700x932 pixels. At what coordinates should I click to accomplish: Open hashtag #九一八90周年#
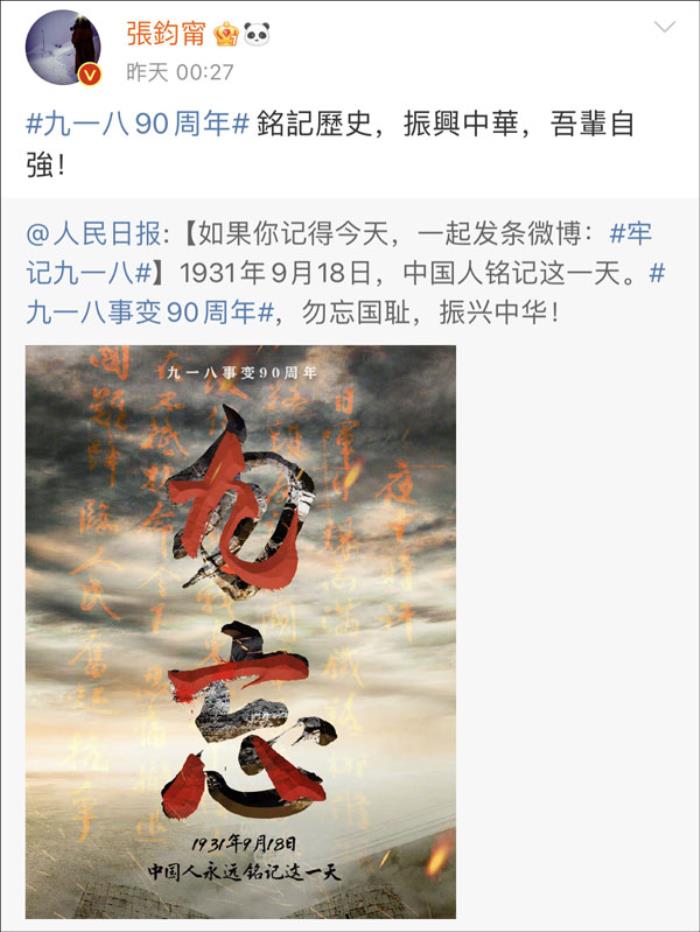pyautogui.click(x=137, y=125)
